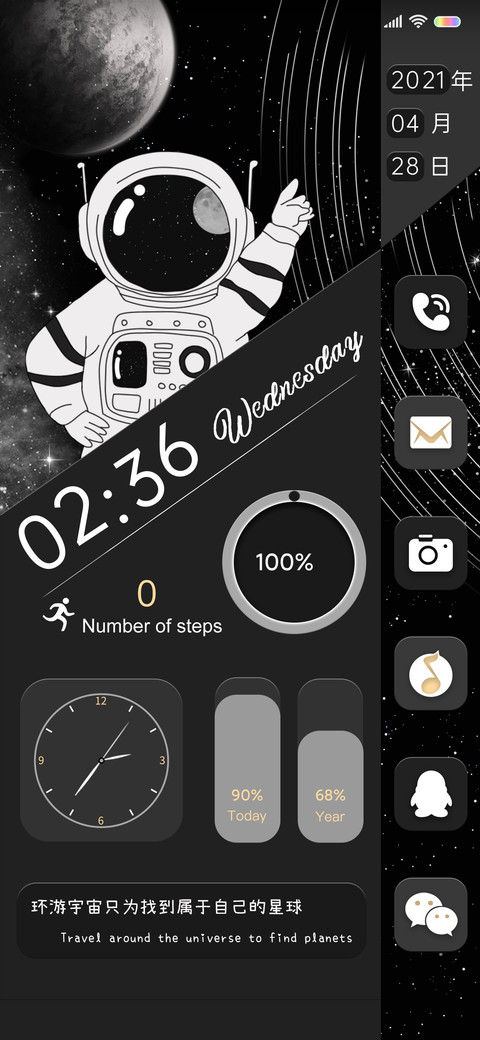Open the WeChat chat bubbles app
This screenshot has height=1040, width=480.
(x=431, y=915)
